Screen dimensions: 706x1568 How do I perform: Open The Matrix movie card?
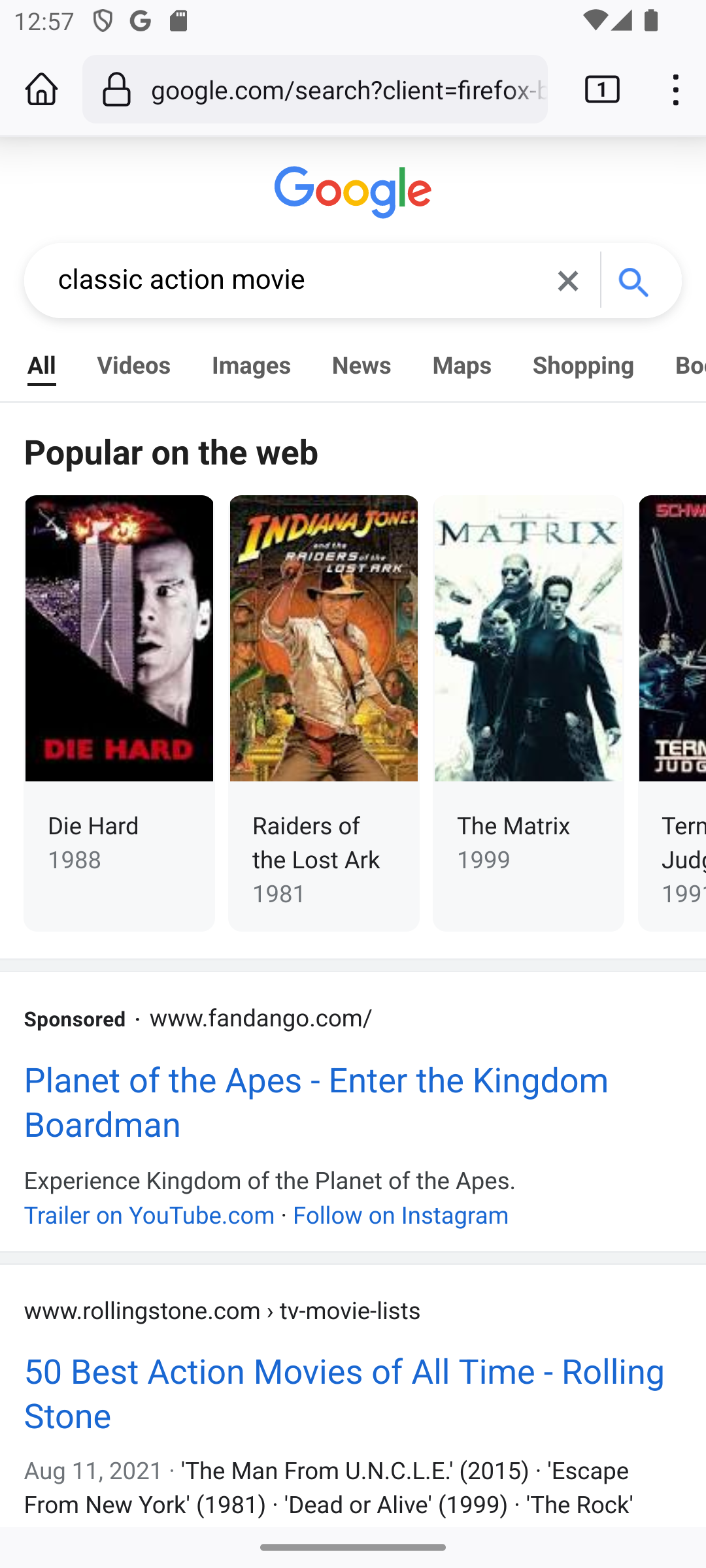coord(528,713)
